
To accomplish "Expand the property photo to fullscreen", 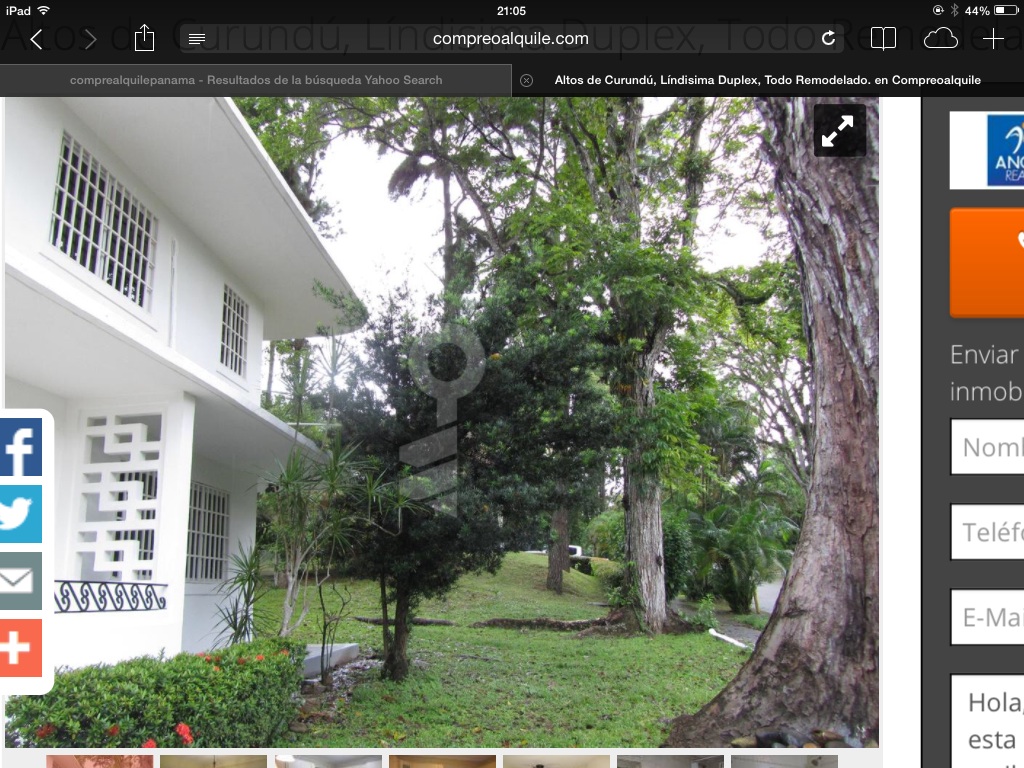I will (x=838, y=130).
